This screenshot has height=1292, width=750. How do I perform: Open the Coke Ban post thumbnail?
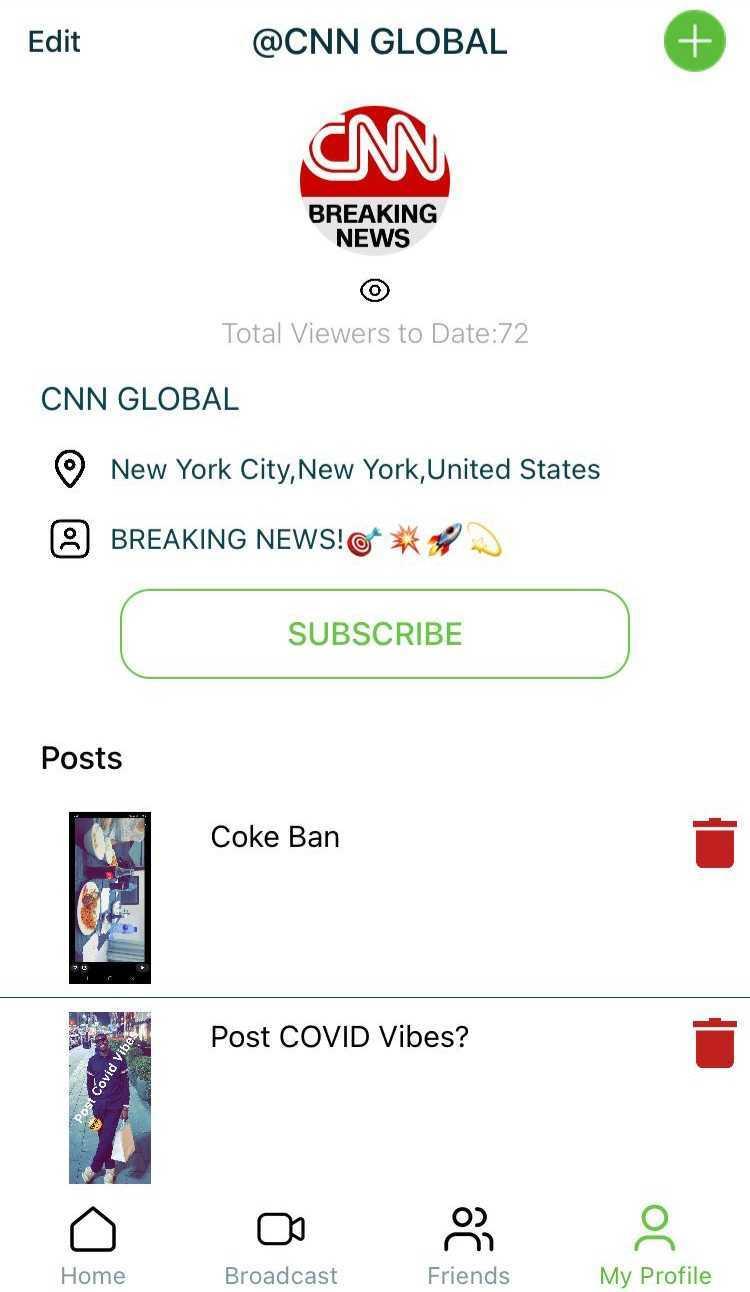tap(110, 897)
